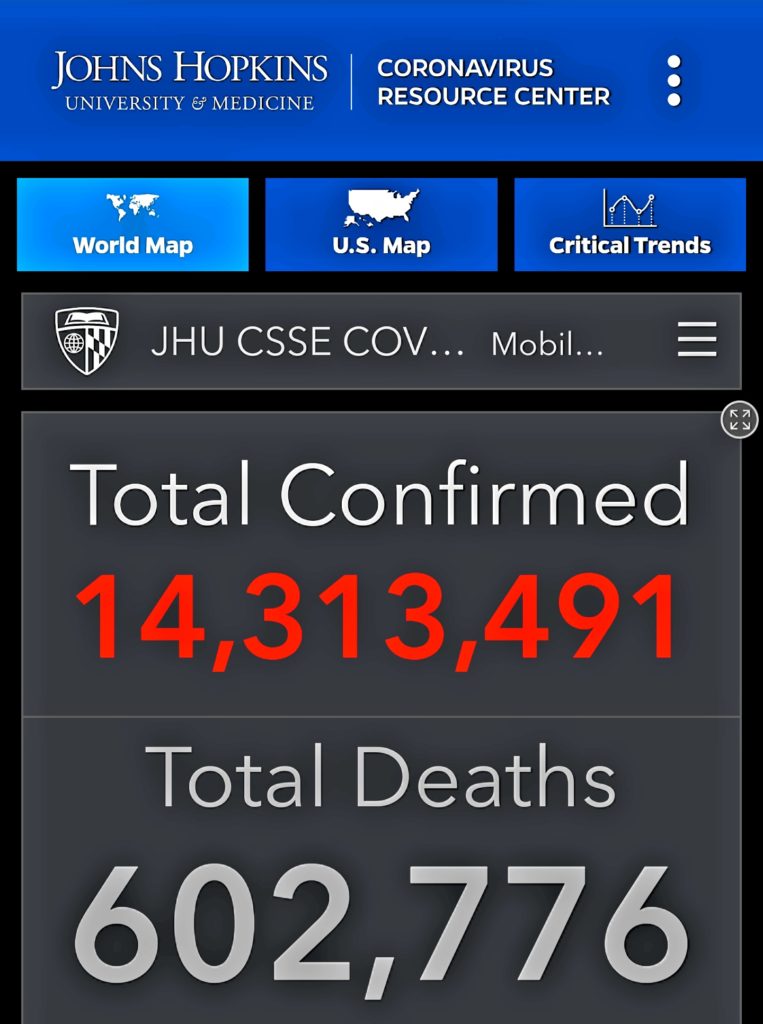The width and height of the screenshot is (763, 1024).
Task: Open the Critical Trends section
Action: (630, 224)
